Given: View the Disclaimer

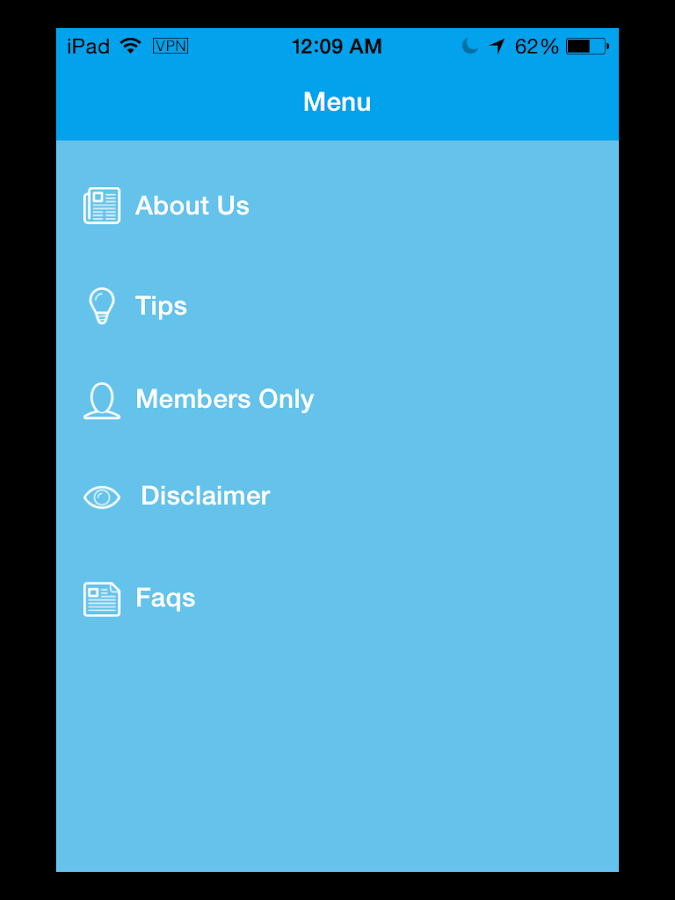Looking at the screenshot, I should coord(204,496).
